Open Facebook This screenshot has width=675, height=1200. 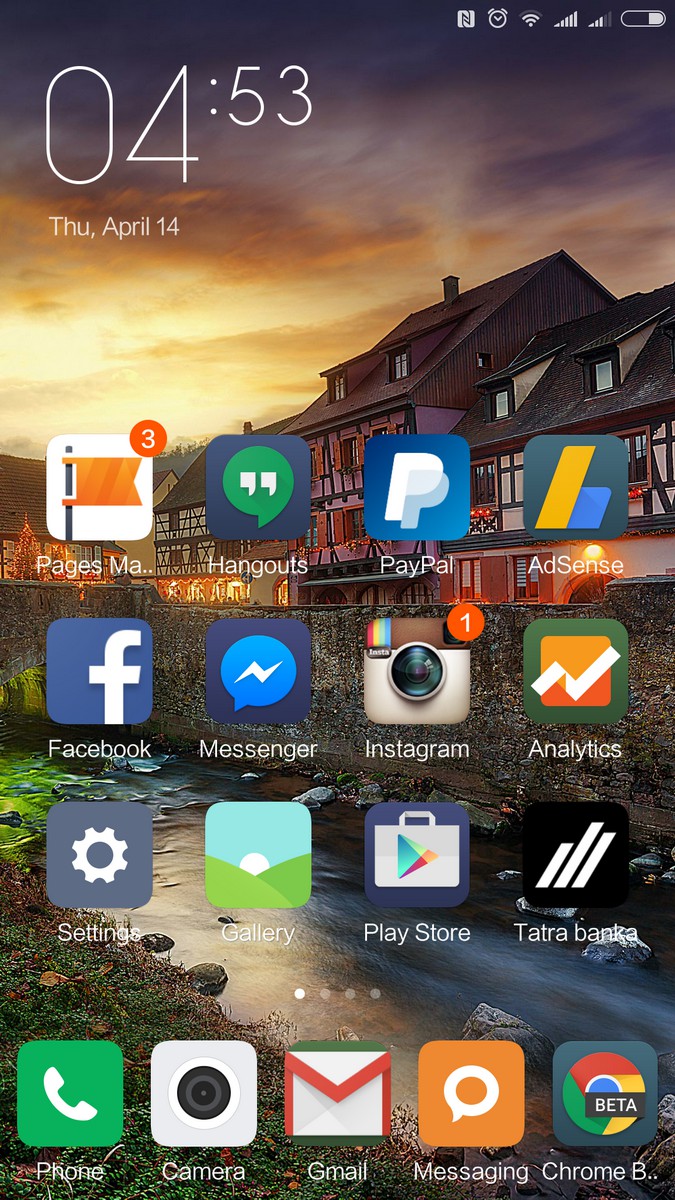99,671
